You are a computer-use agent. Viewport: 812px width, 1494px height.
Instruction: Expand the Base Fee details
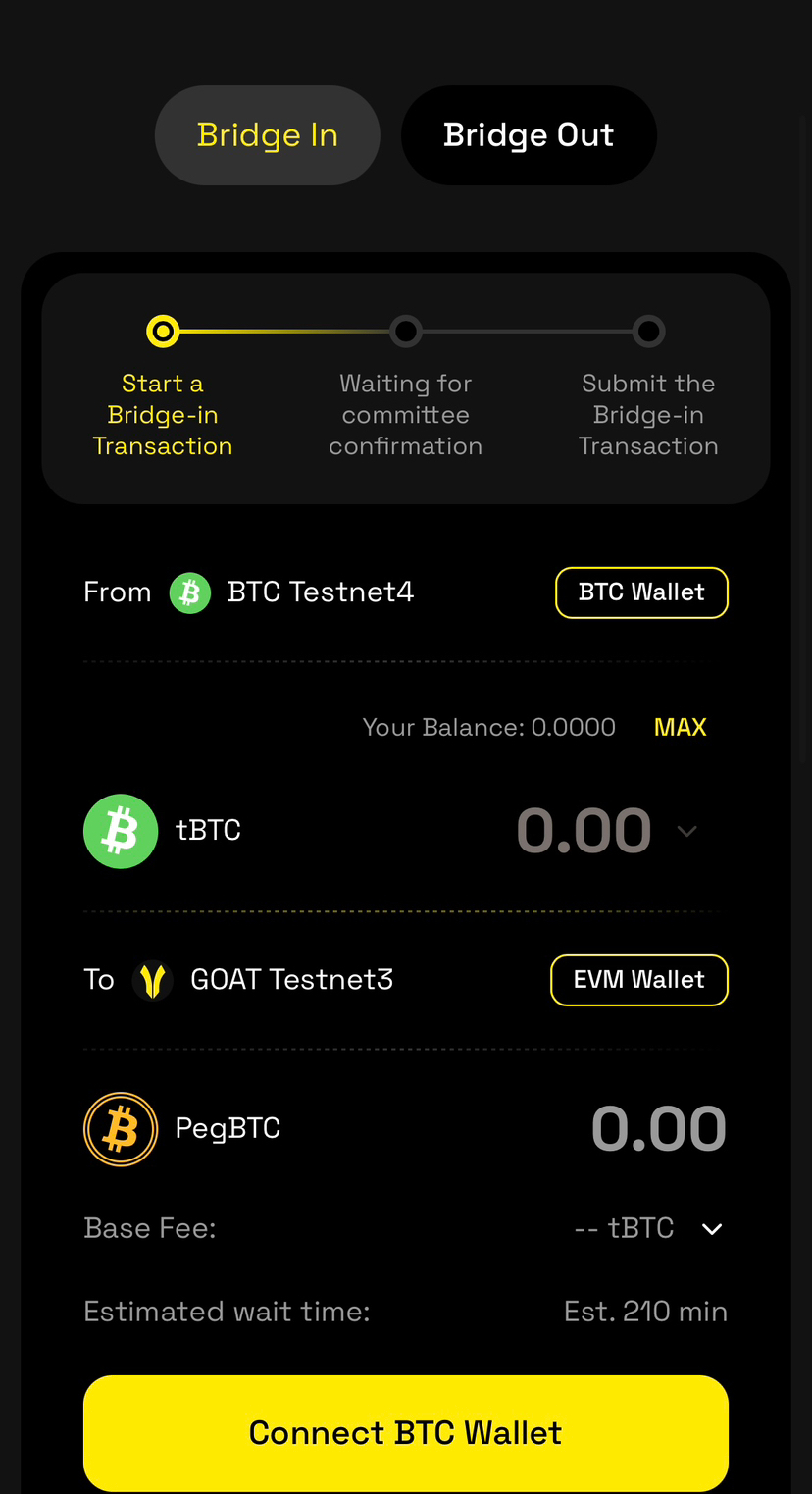pos(712,1229)
